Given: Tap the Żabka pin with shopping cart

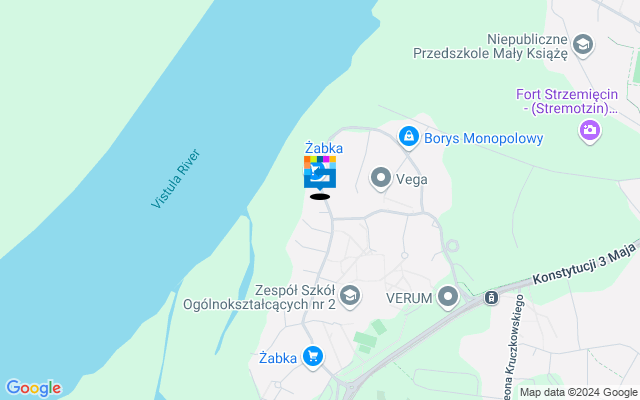Looking at the screenshot, I should coord(313,355).
